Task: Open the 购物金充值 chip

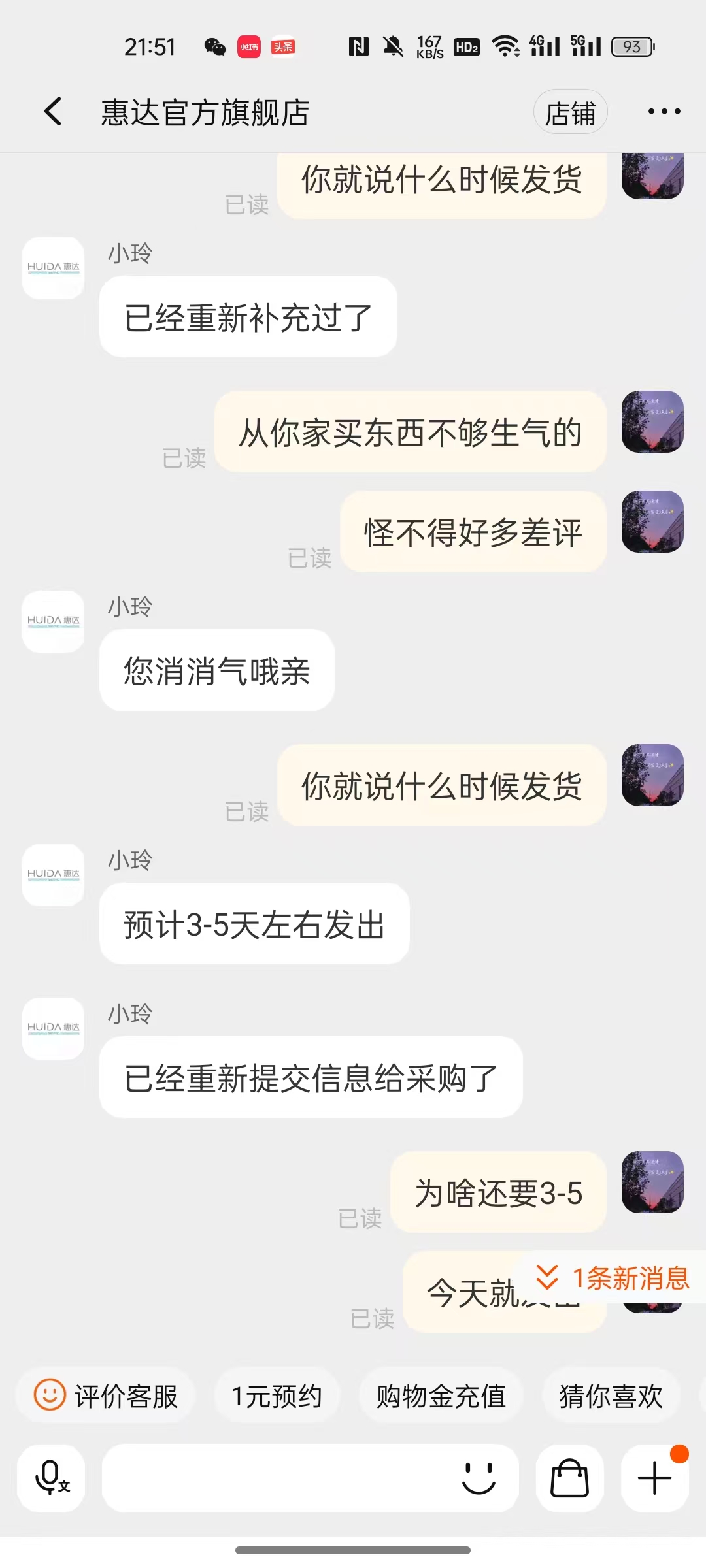Action: tap(441, 1396)
